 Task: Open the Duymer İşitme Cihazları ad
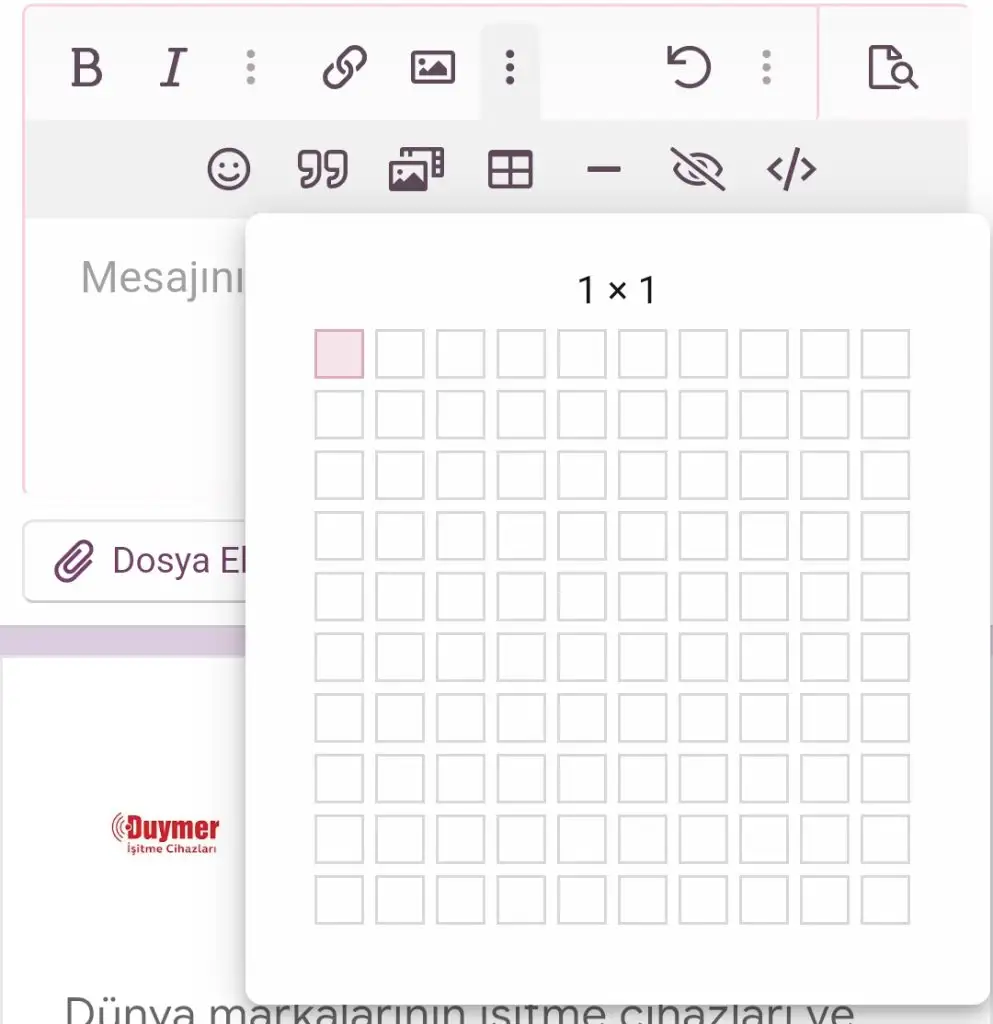tap(165, 832)
